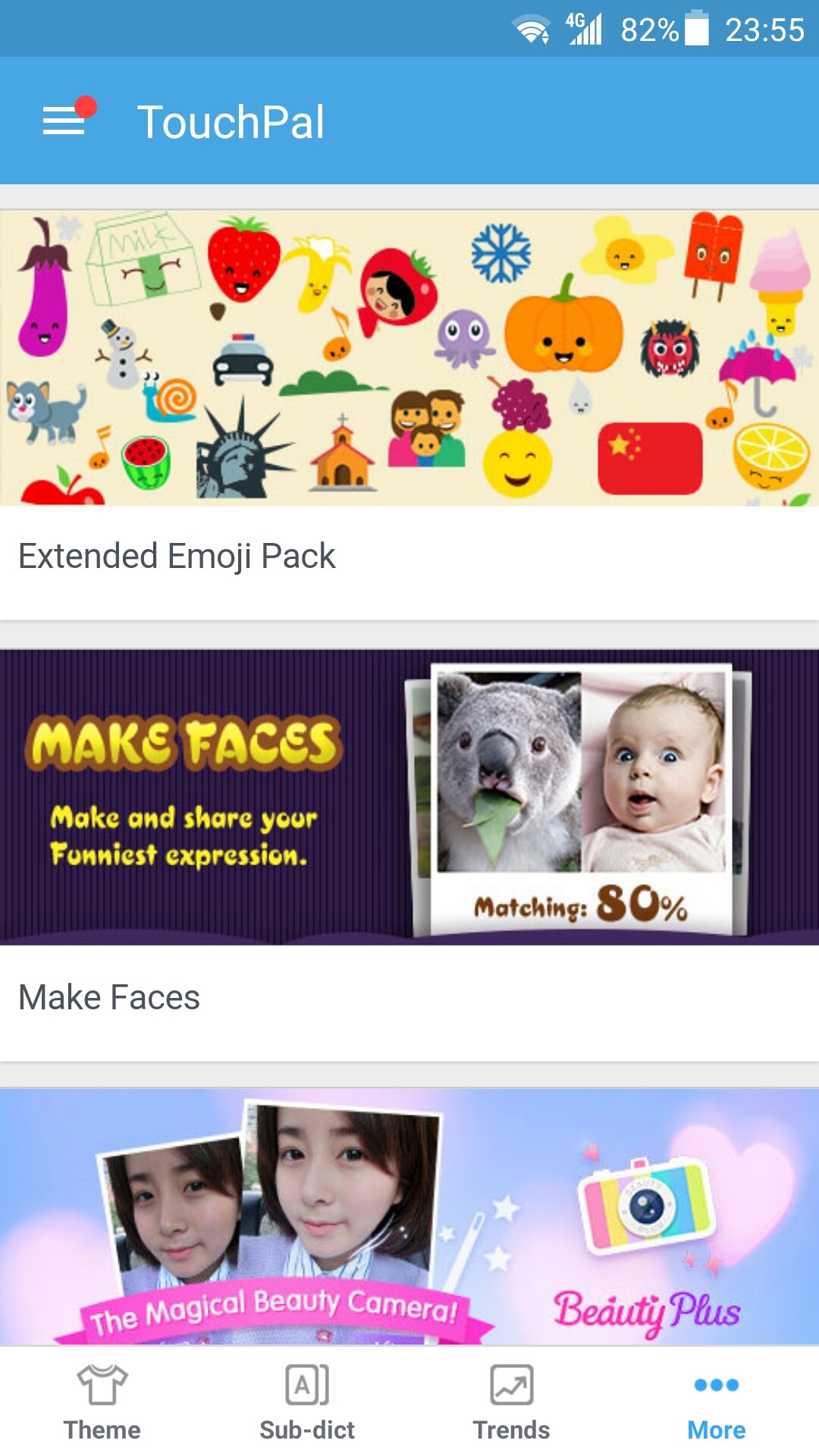Open the hamburger drawer menu
819x1456 pixels.
pyautogui.click(x=64, y=121)
